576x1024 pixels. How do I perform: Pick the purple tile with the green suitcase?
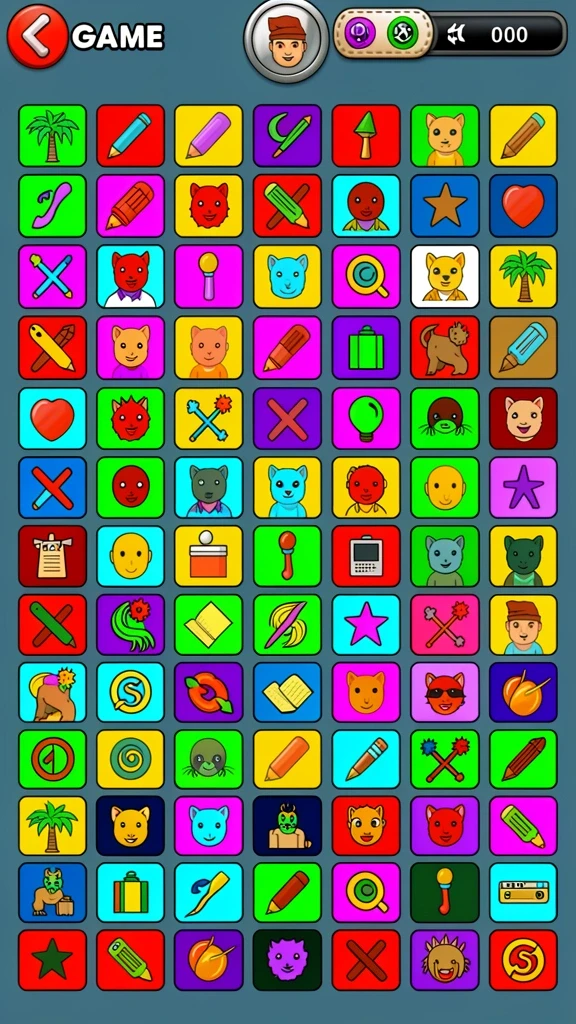tap(366, 348)
